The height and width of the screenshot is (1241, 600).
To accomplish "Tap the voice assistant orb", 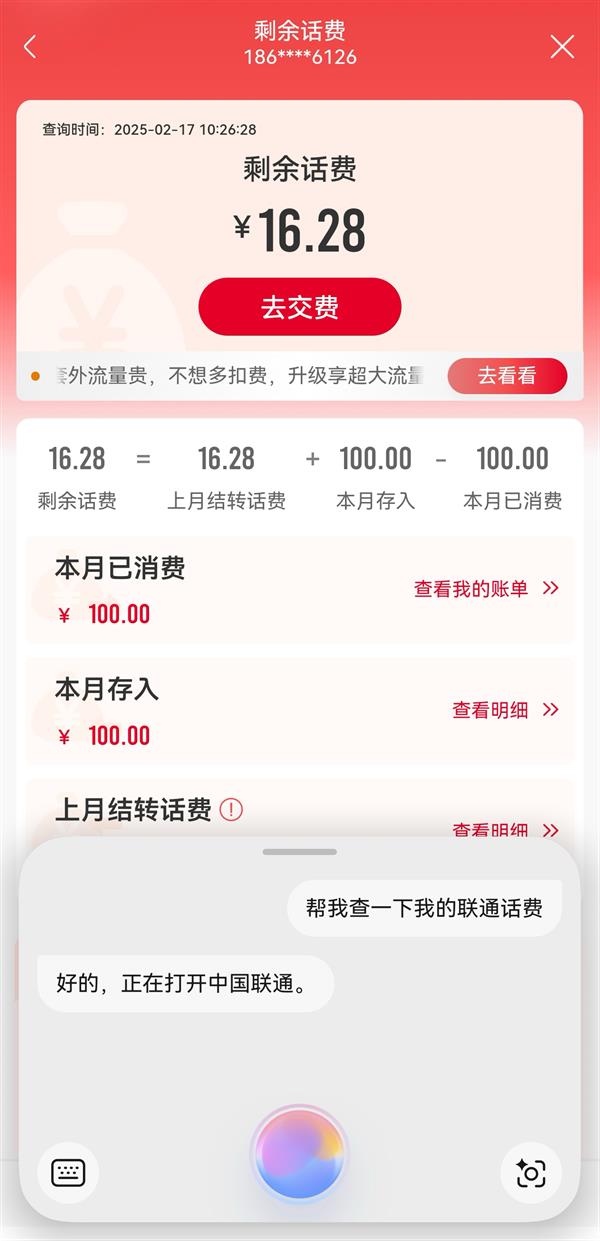I will 300,1154.
